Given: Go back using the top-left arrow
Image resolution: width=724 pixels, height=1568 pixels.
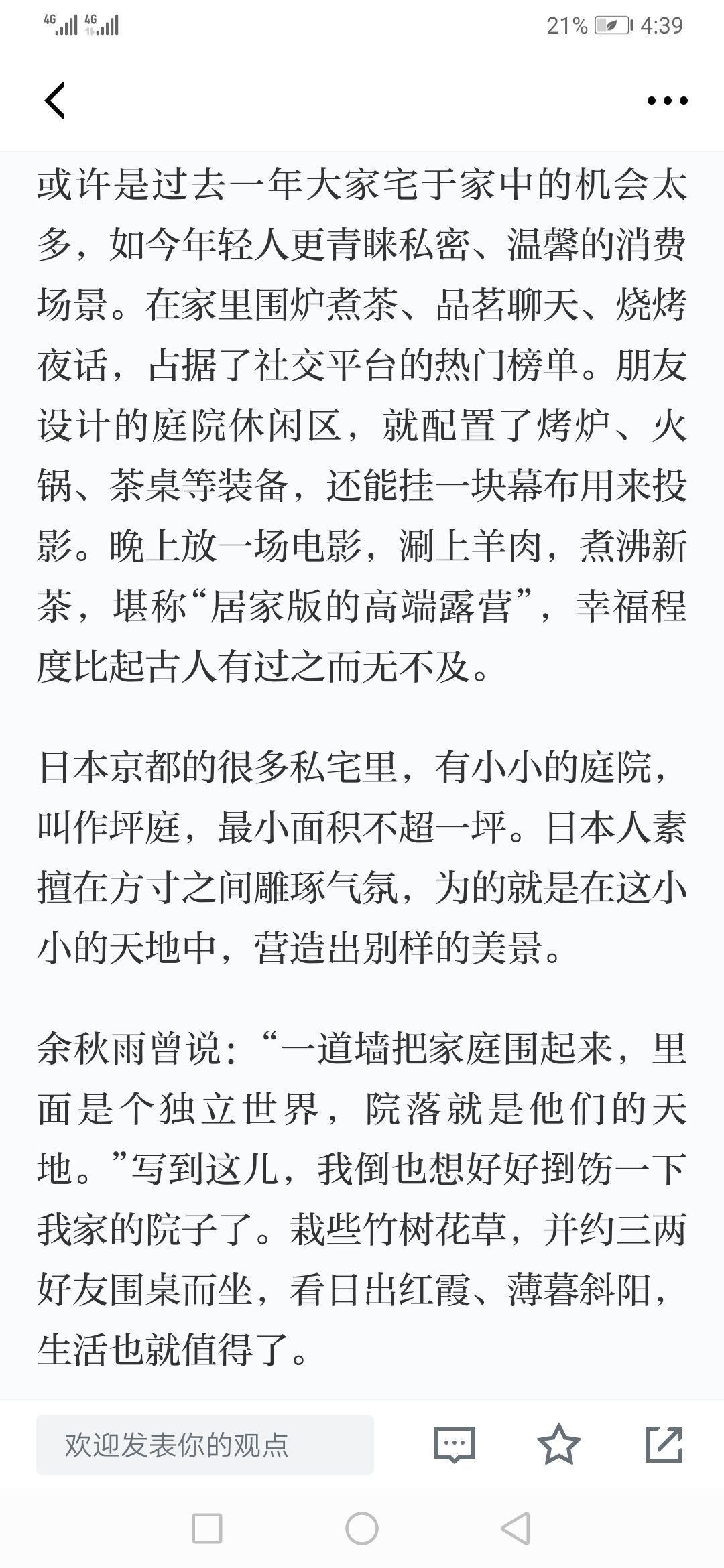Looking at the screenshot, I should [x=55, y=101].
